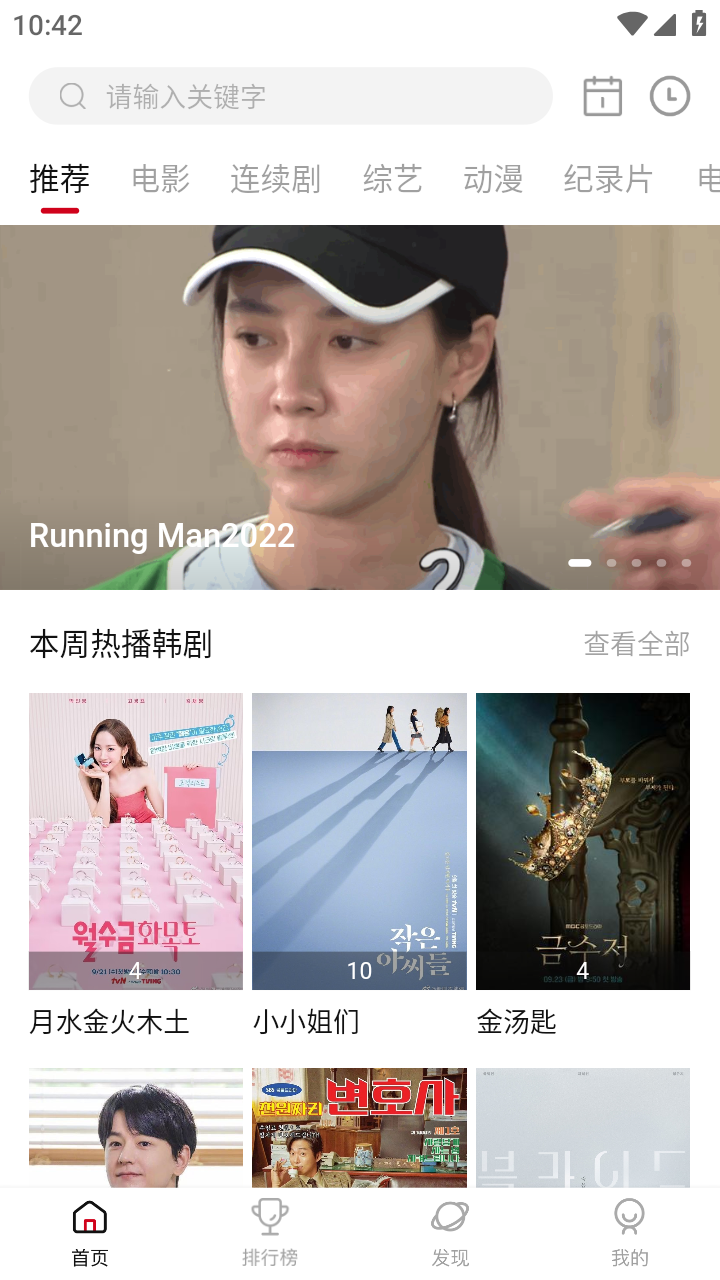The height and width of the screenshot is (1280, 720).
Task: Open viewing history via clock icon
Action: tap(670, 96)
